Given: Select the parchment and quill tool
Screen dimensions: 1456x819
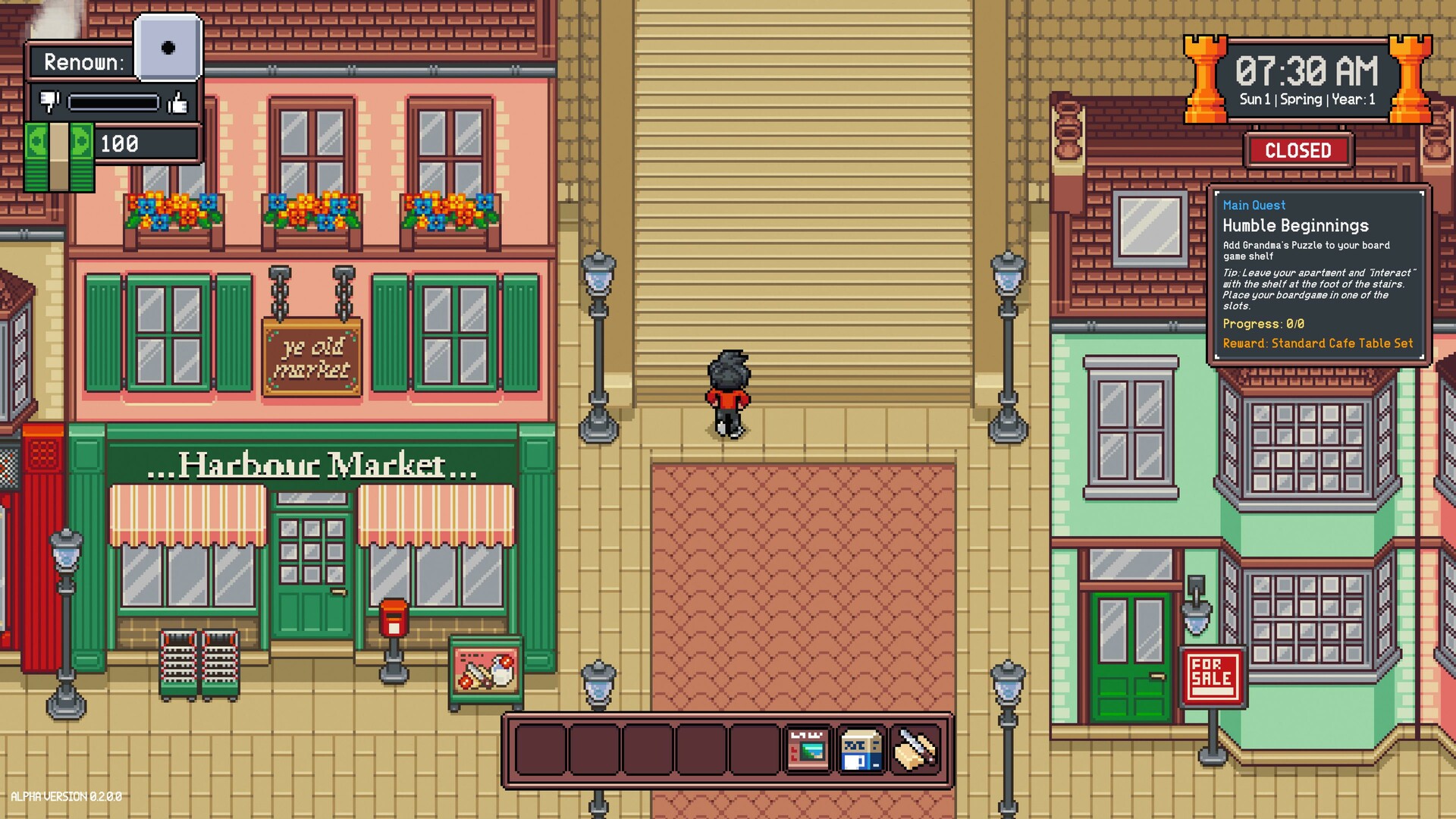Looking at the screenshot, I should 915,750.
